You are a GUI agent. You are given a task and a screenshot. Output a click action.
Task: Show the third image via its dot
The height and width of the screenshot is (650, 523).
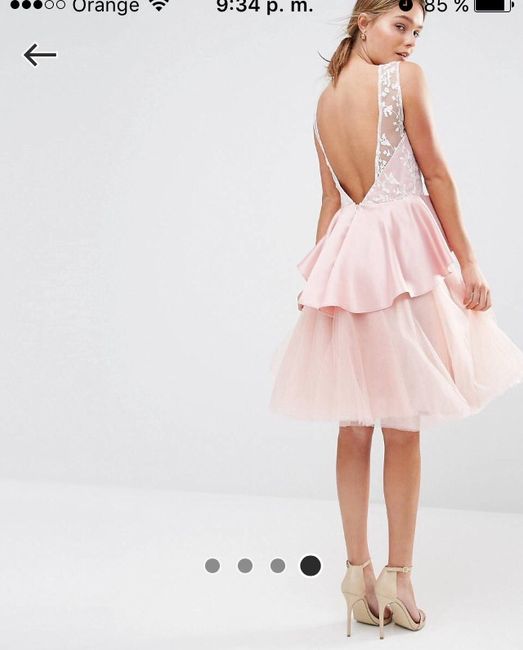[278, 565]
